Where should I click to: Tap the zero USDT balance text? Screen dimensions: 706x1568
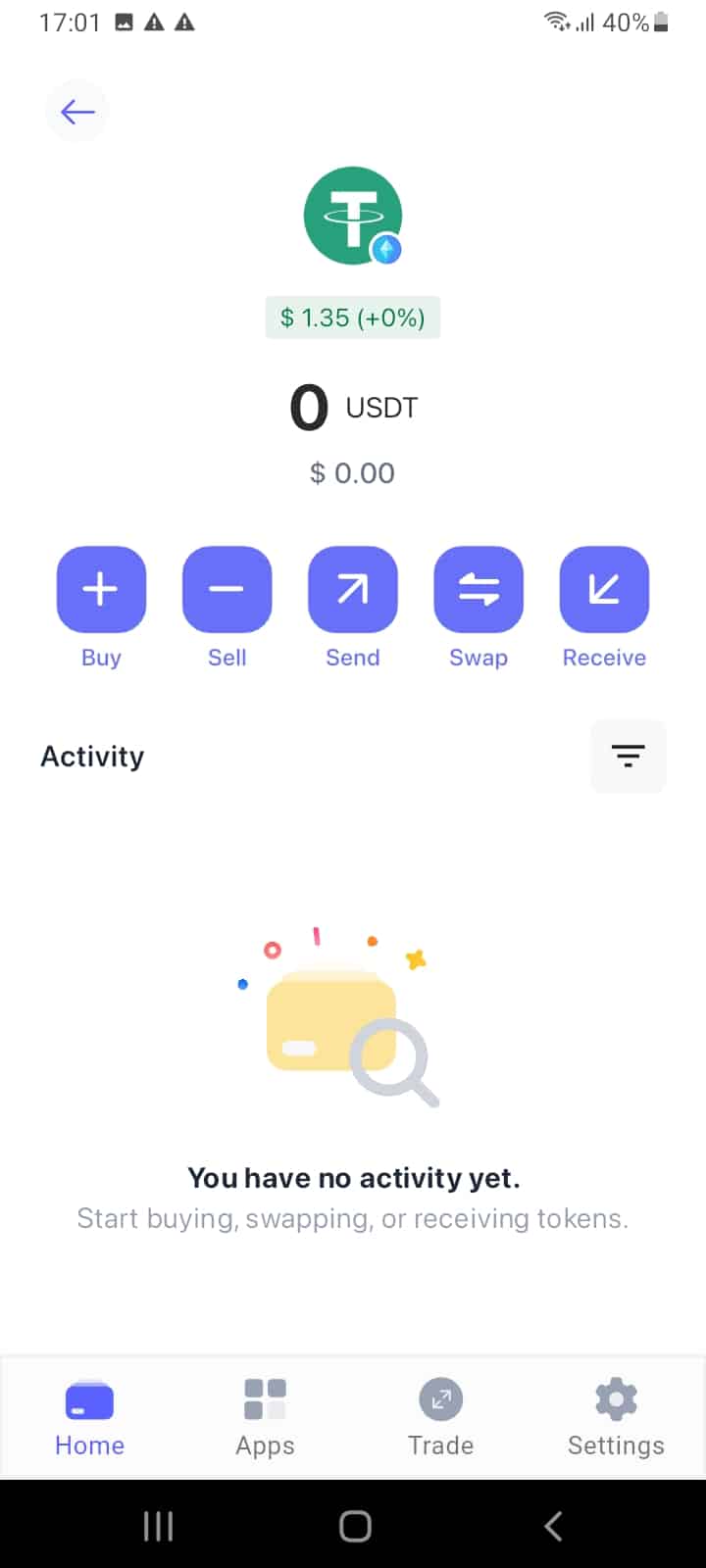352,408
